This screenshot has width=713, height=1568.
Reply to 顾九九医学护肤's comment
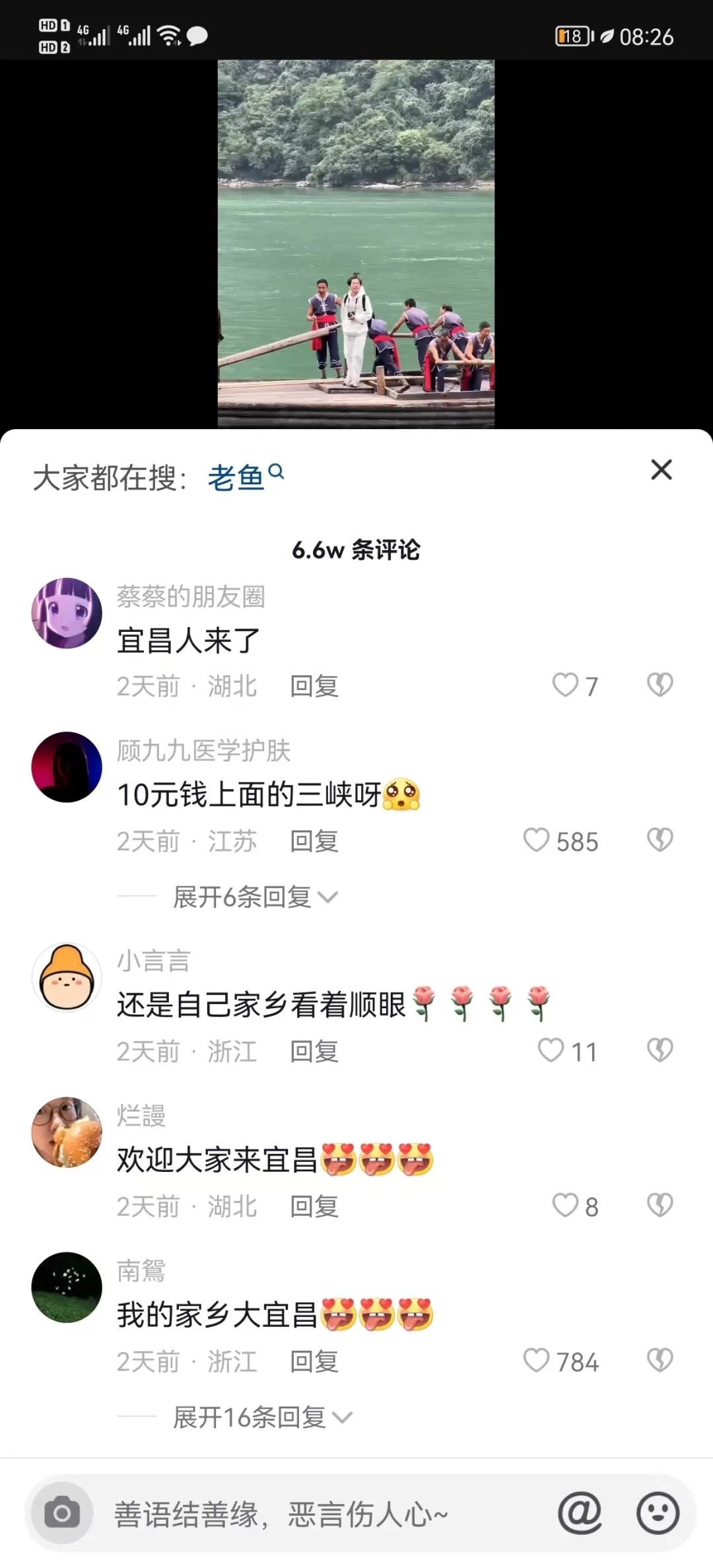pyautogui.click(x=314, y=841)
